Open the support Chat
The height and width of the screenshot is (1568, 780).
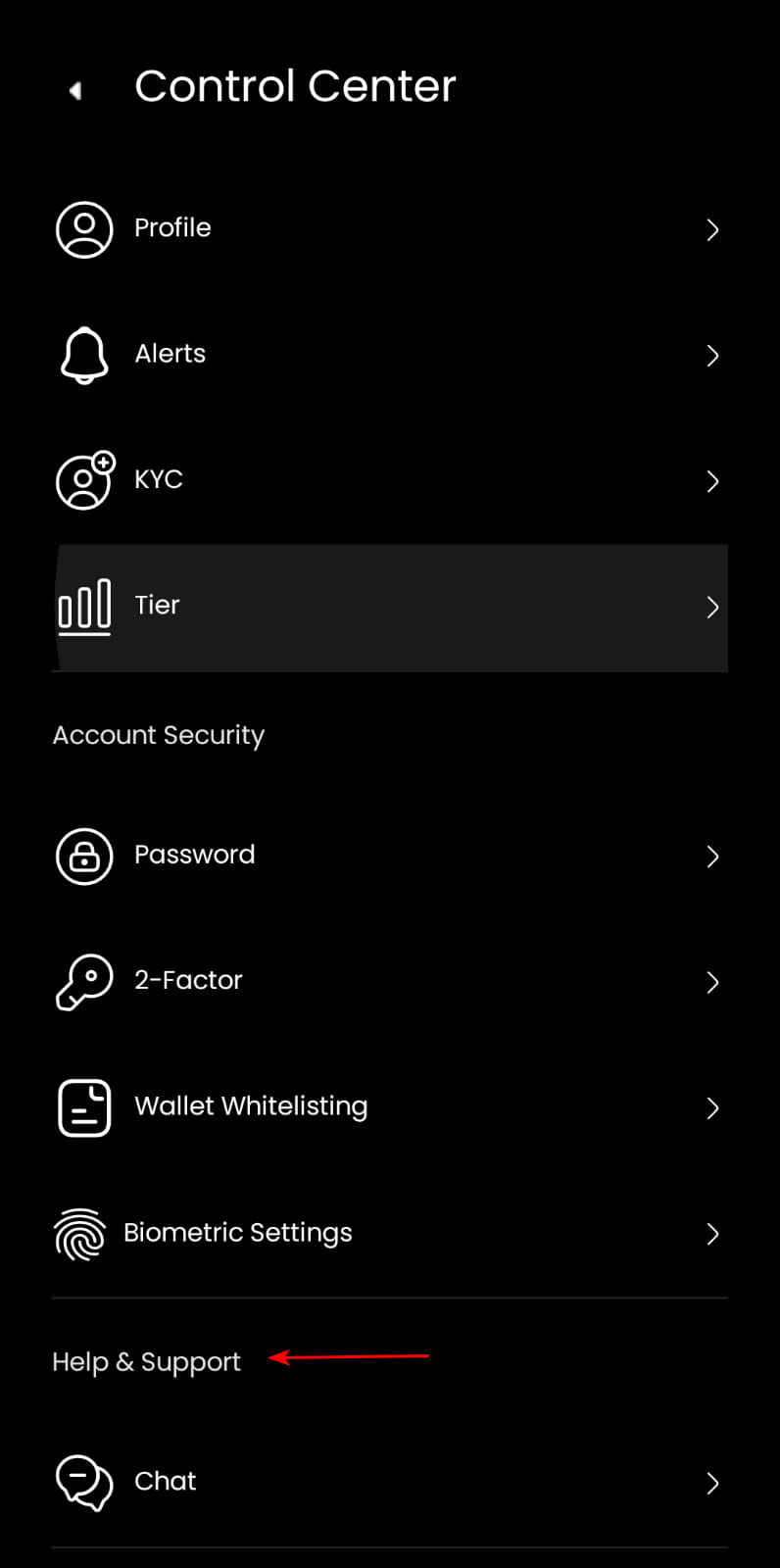(x=389, y=1482)
